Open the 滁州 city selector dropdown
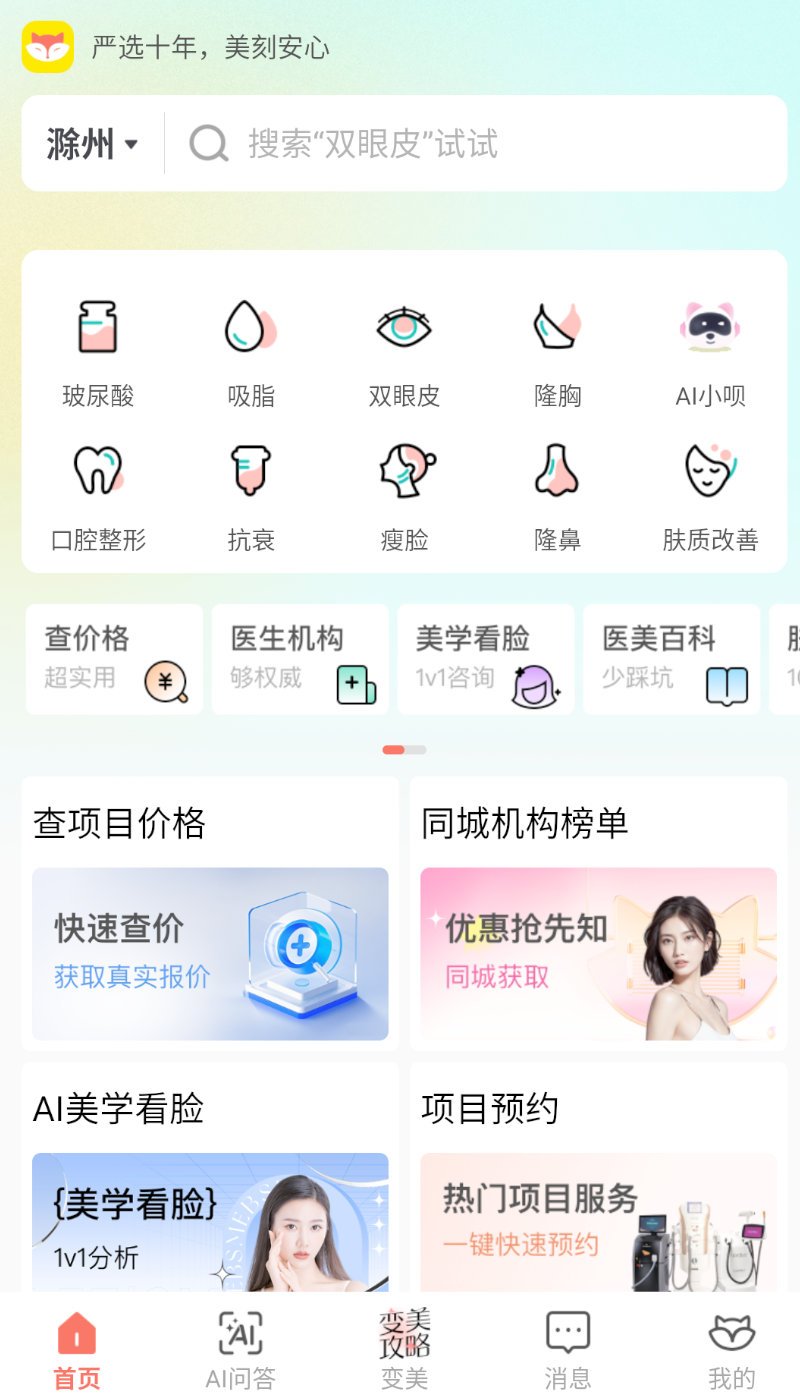This screenshot has width=800, height=1394. coord(92,144)
